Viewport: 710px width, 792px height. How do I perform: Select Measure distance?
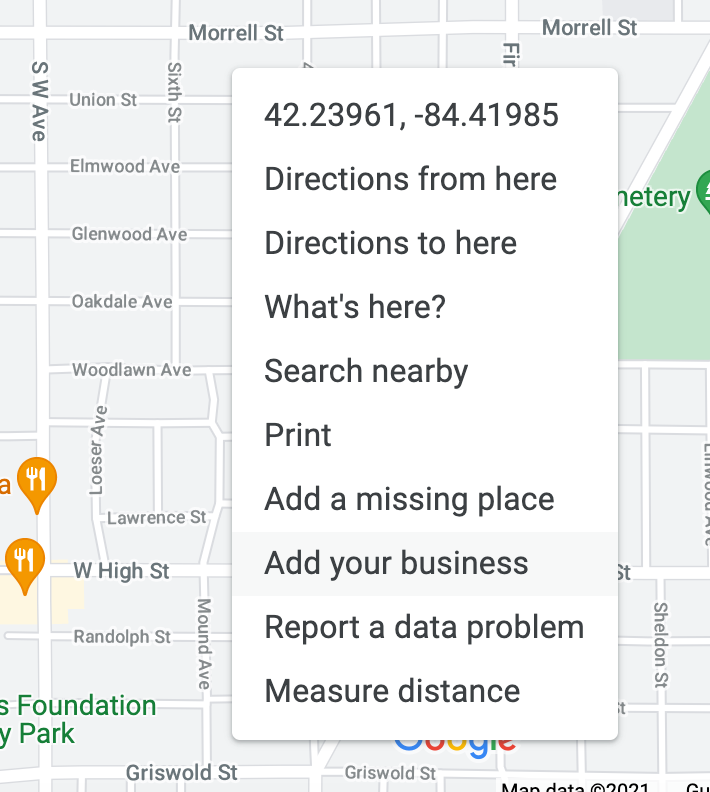point(392,692)
